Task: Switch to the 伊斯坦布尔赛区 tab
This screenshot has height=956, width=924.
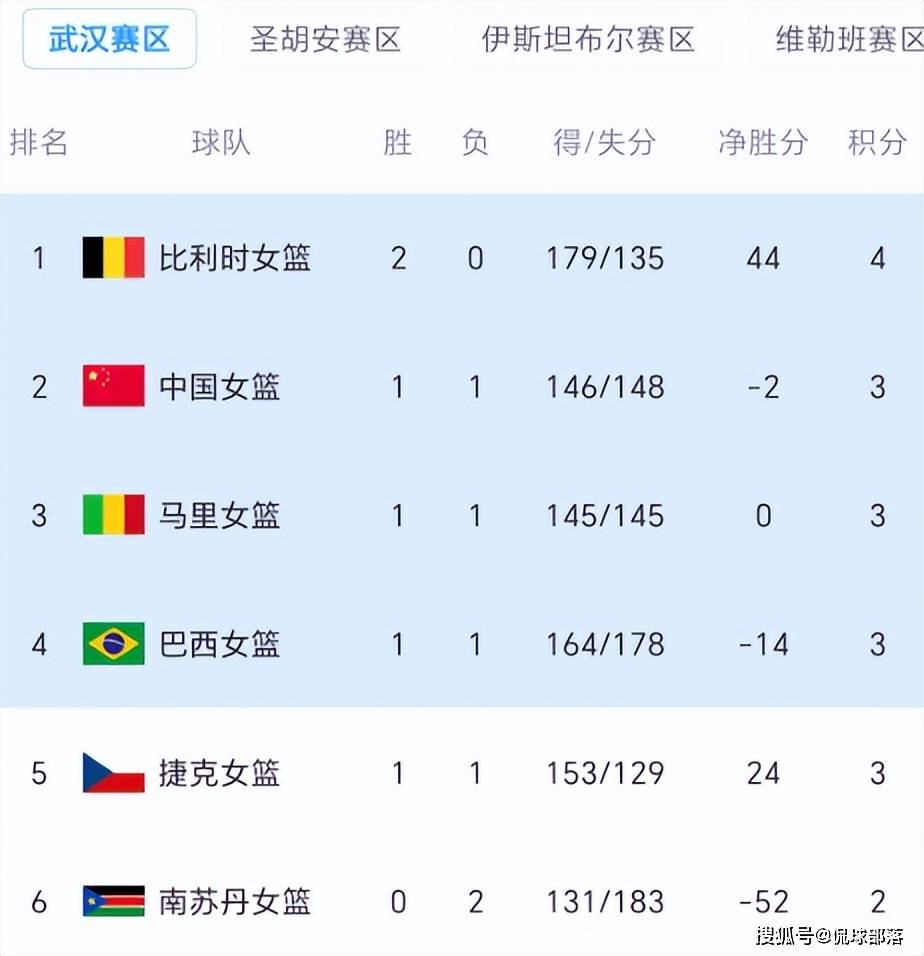Action: 588,40
